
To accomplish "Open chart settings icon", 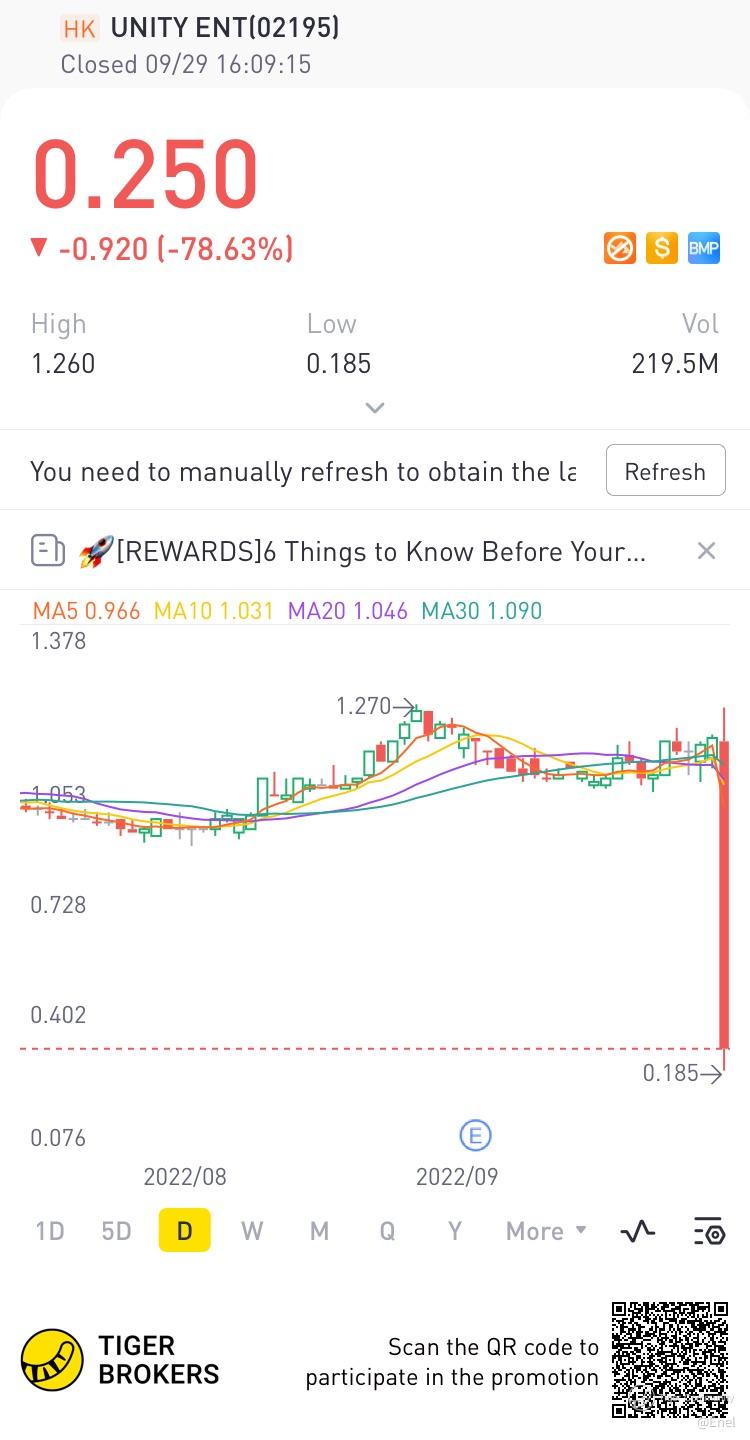I will [708, 1231].
